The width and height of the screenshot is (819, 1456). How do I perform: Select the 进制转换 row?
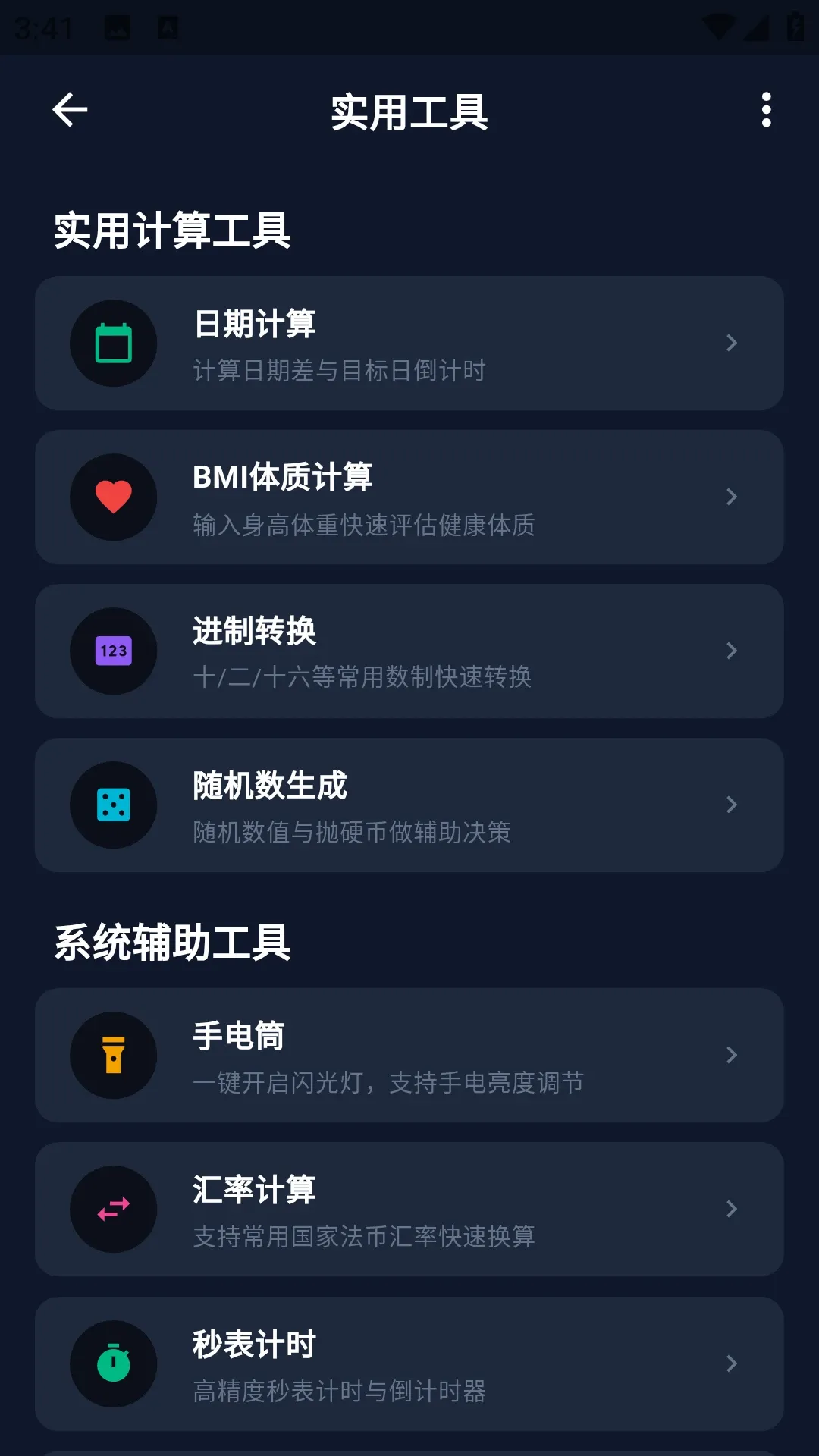[409, 651]
